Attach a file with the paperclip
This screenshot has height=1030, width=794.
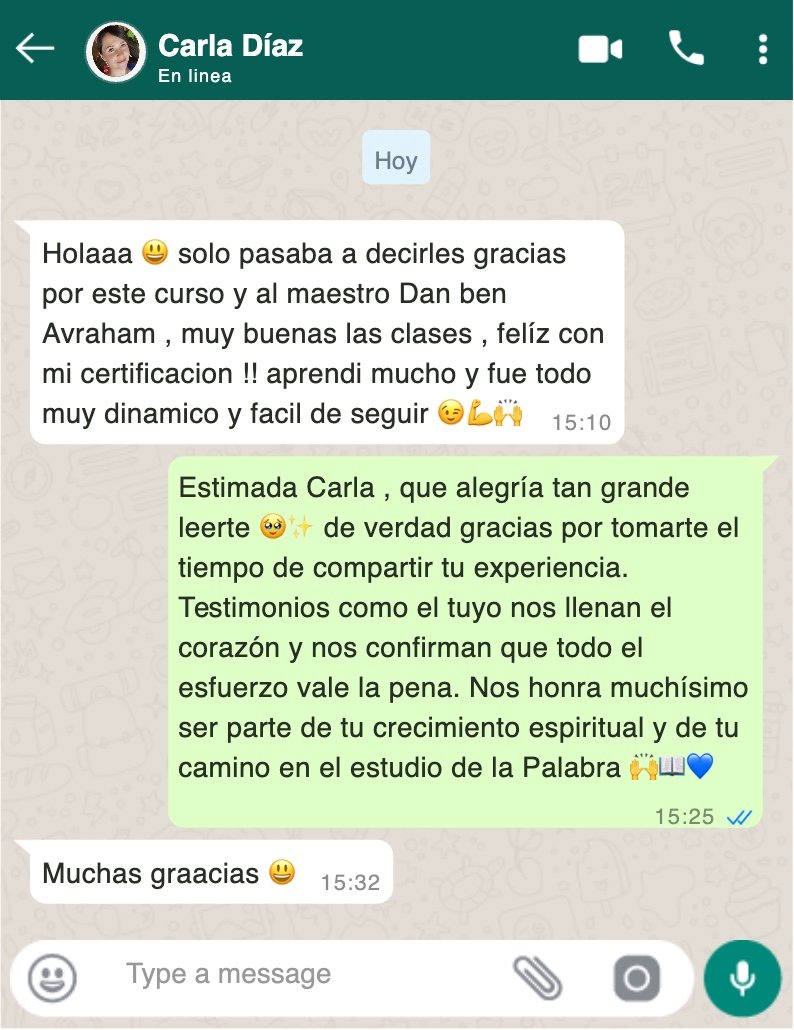tap(537, 977)
